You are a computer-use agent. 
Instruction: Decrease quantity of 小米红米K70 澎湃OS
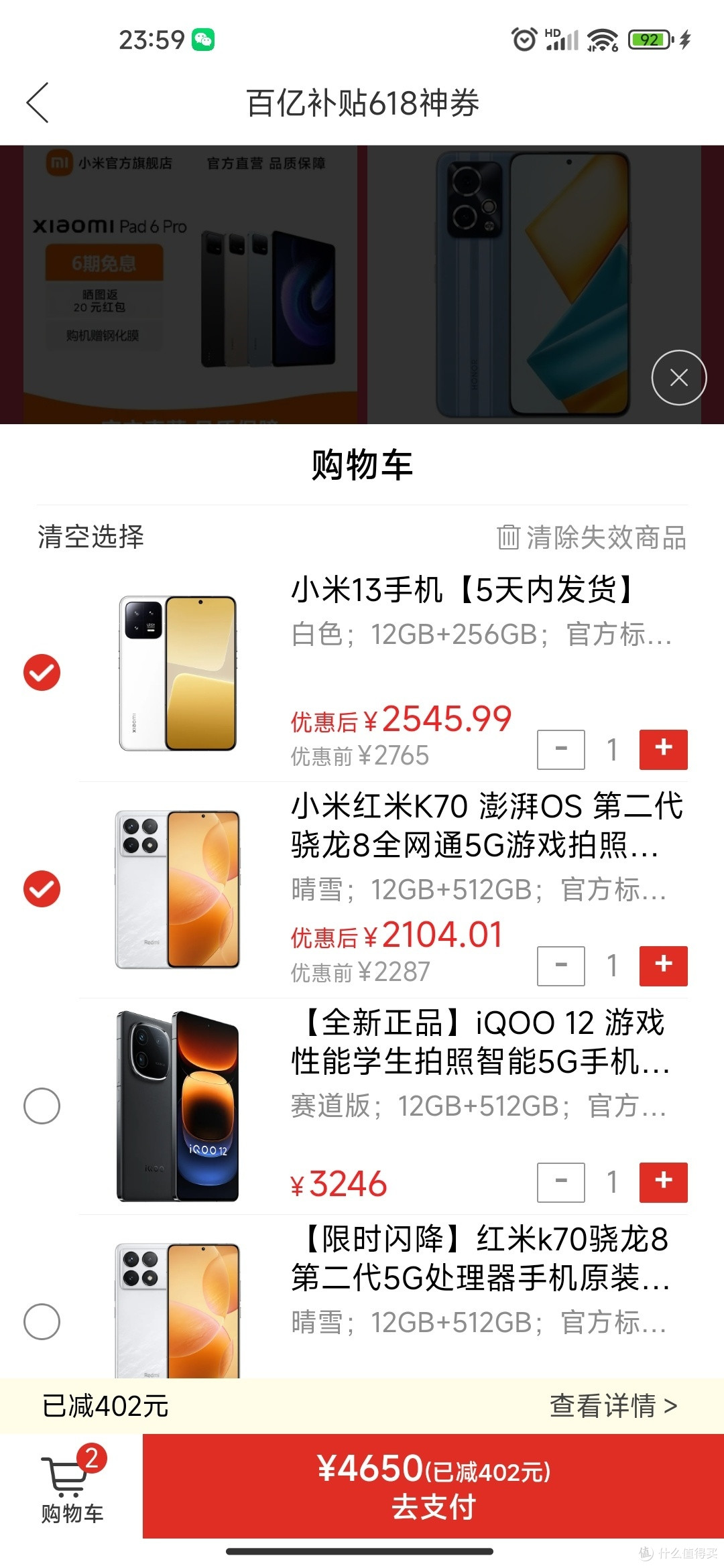point(561,966)
